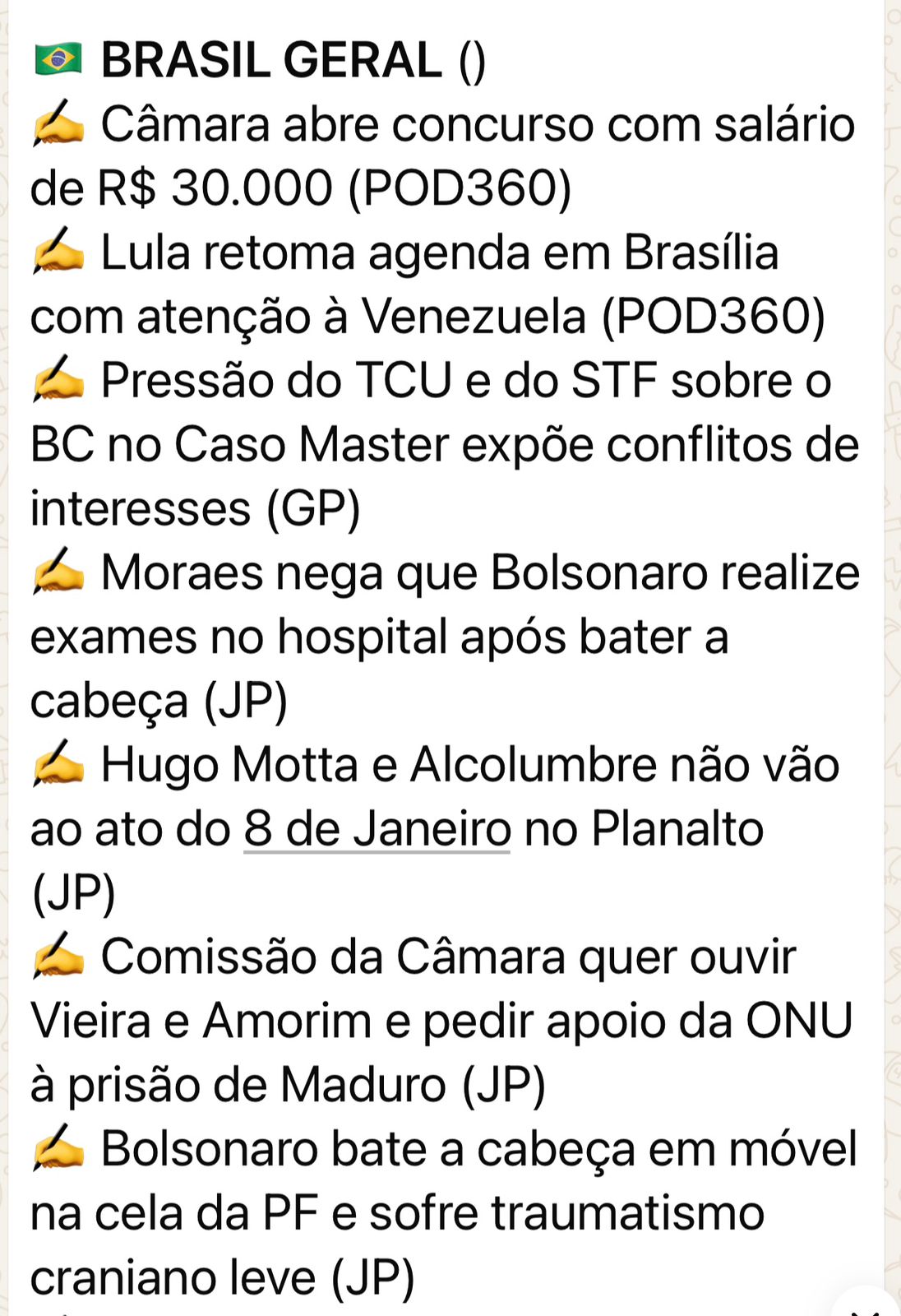
Task: Open the underlined "8 de Janeiro" date link
Action: tap(377, 829)
